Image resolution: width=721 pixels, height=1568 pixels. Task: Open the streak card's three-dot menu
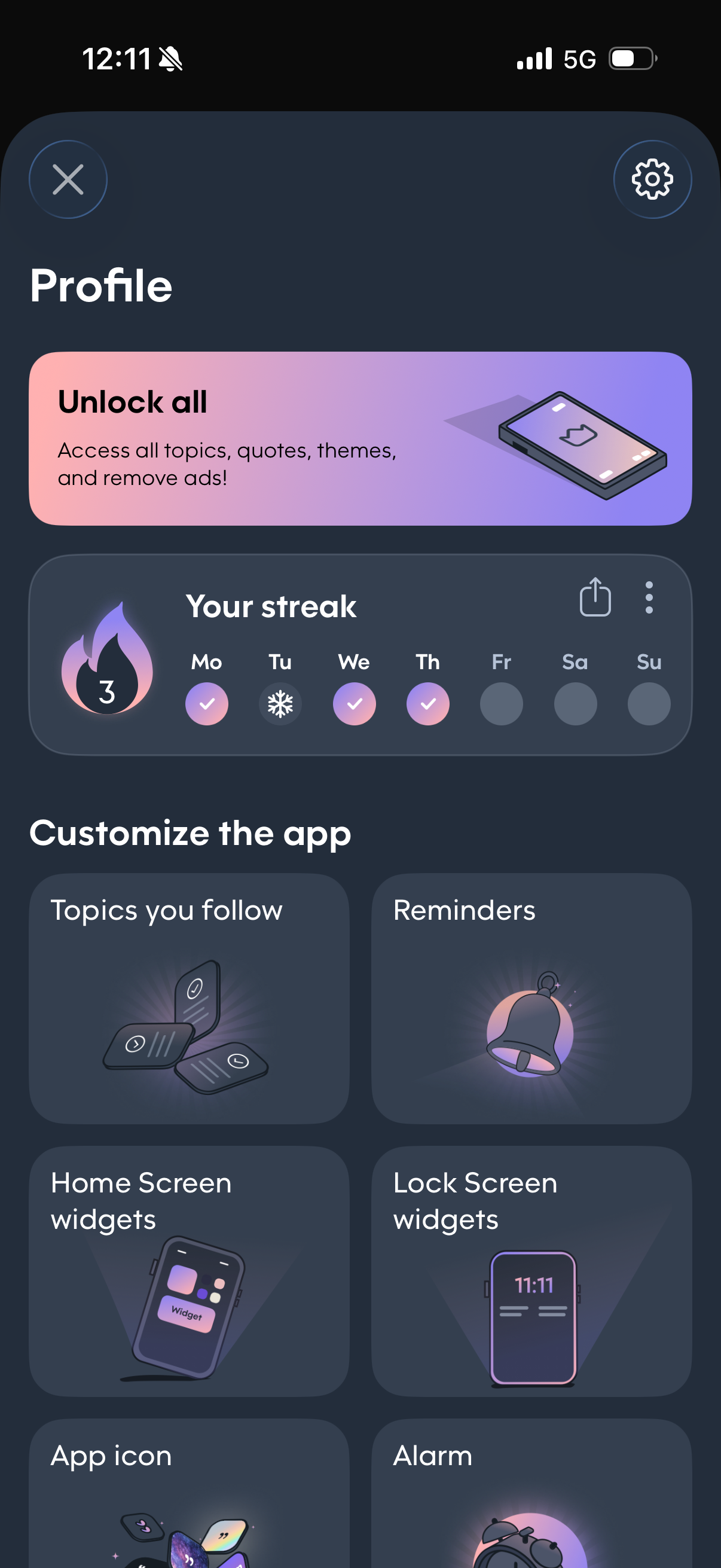[649, 597]
